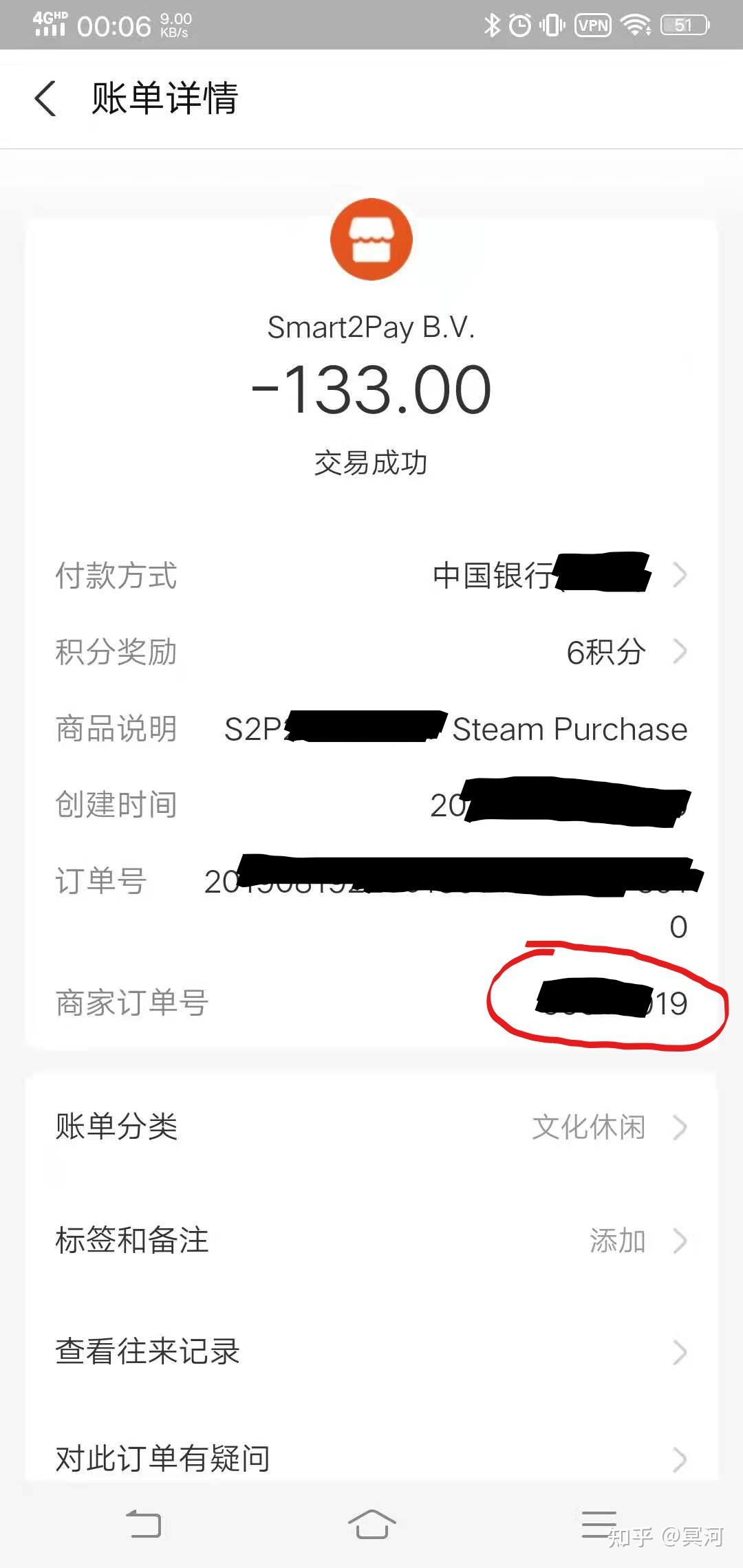Go back from the 账单详情 page
The image size is (743, 1568).
[45, 98]
